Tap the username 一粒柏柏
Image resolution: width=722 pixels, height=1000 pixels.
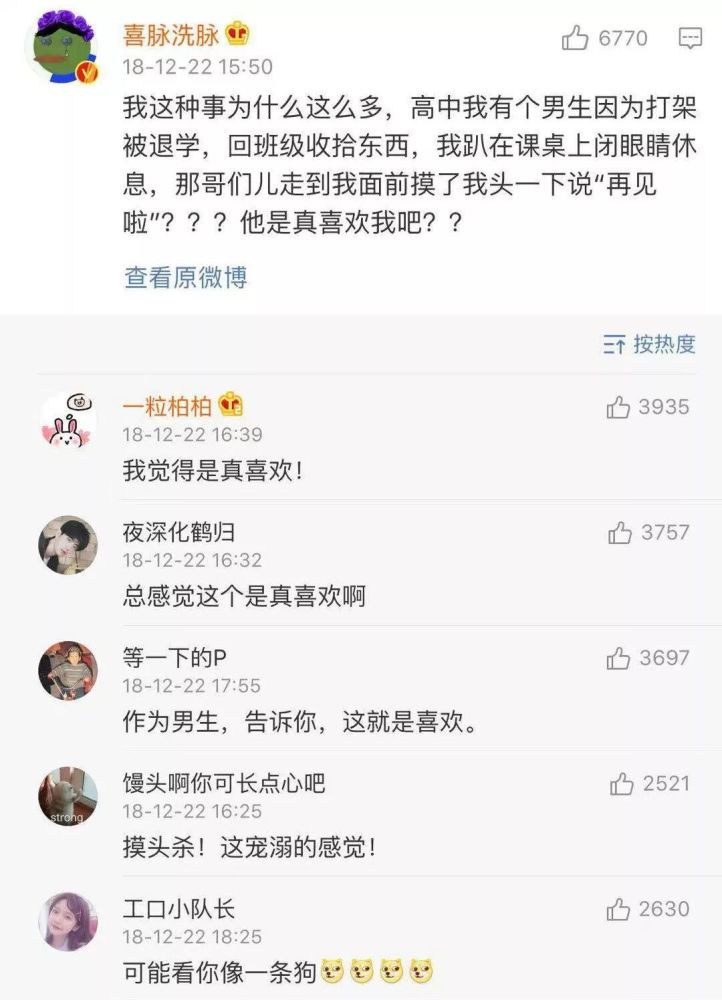coord(167,406)
